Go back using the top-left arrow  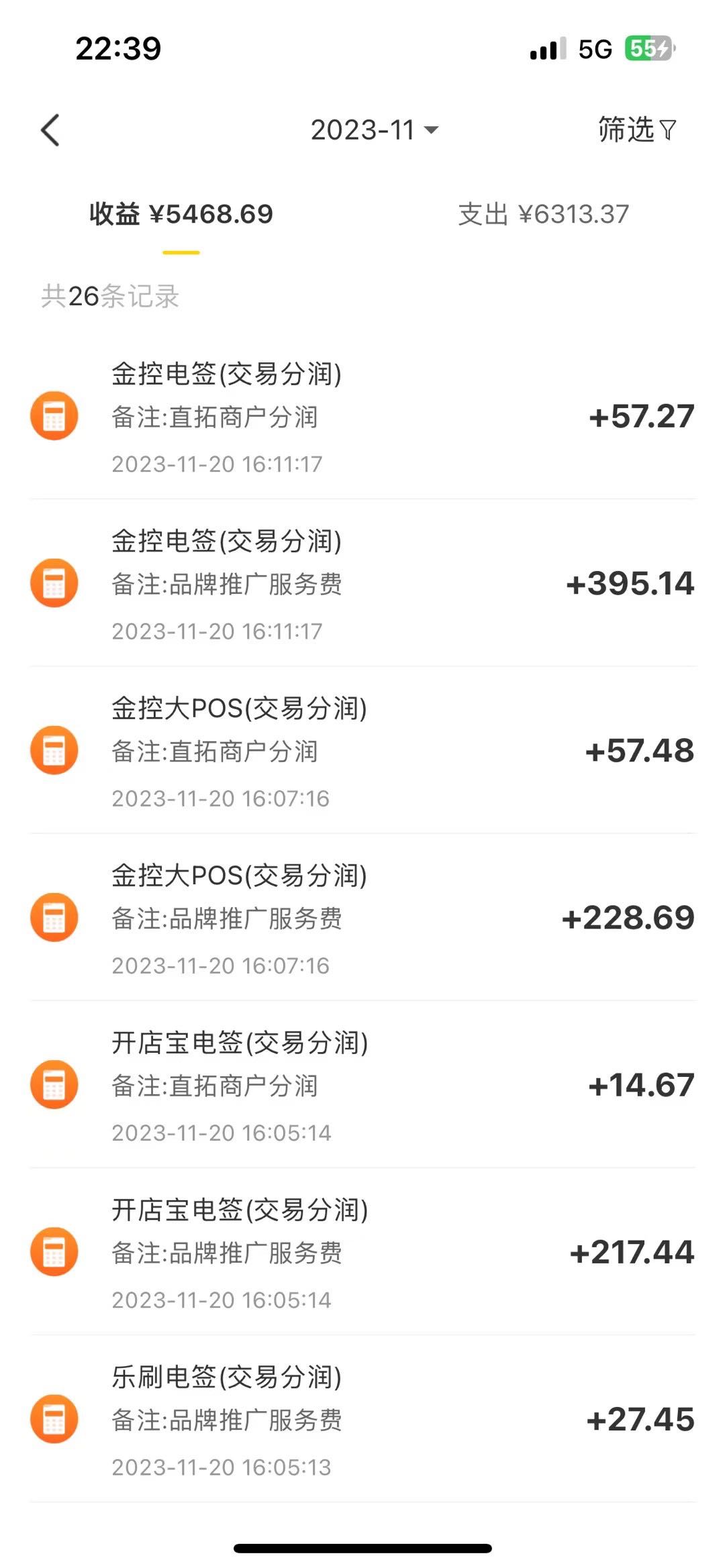coord(50,130)
